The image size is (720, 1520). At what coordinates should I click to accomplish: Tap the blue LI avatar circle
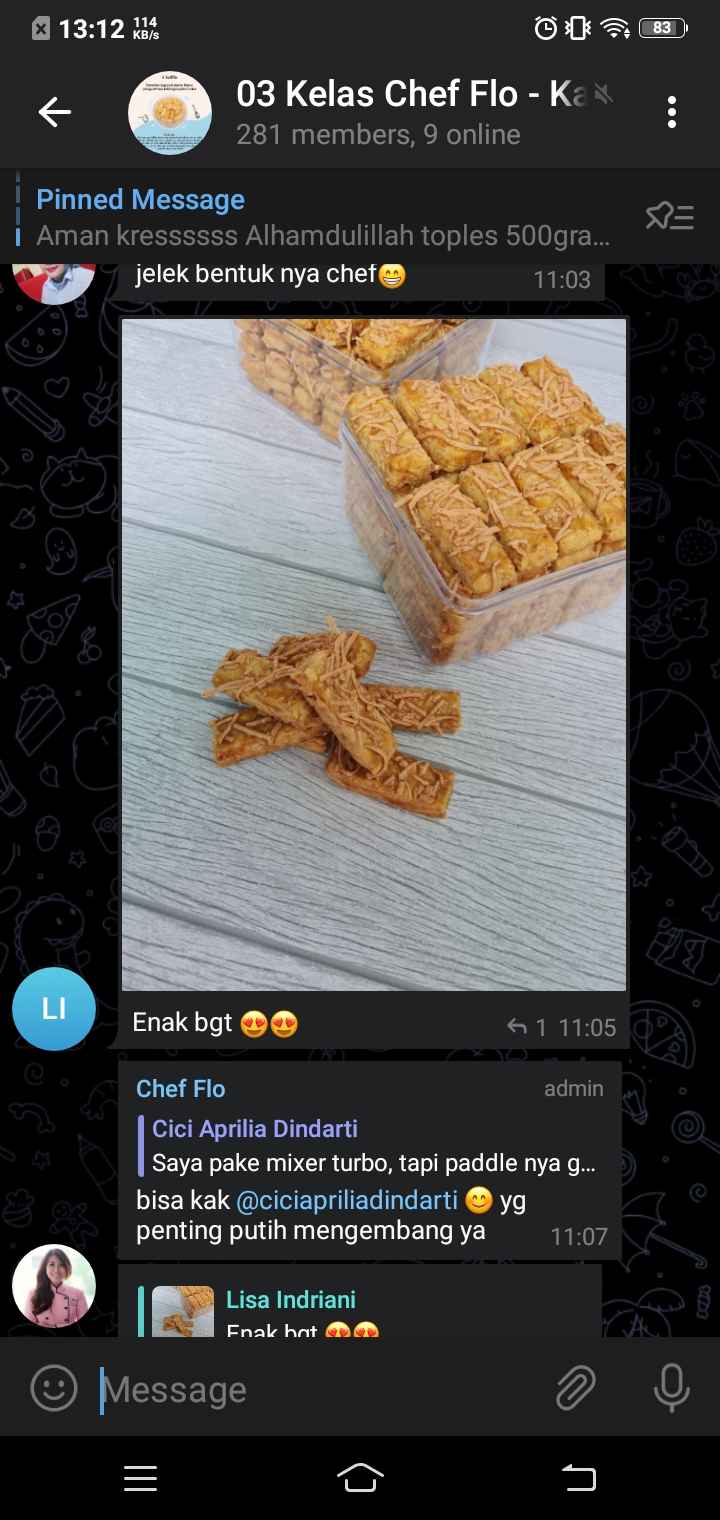coord(53,1009)
